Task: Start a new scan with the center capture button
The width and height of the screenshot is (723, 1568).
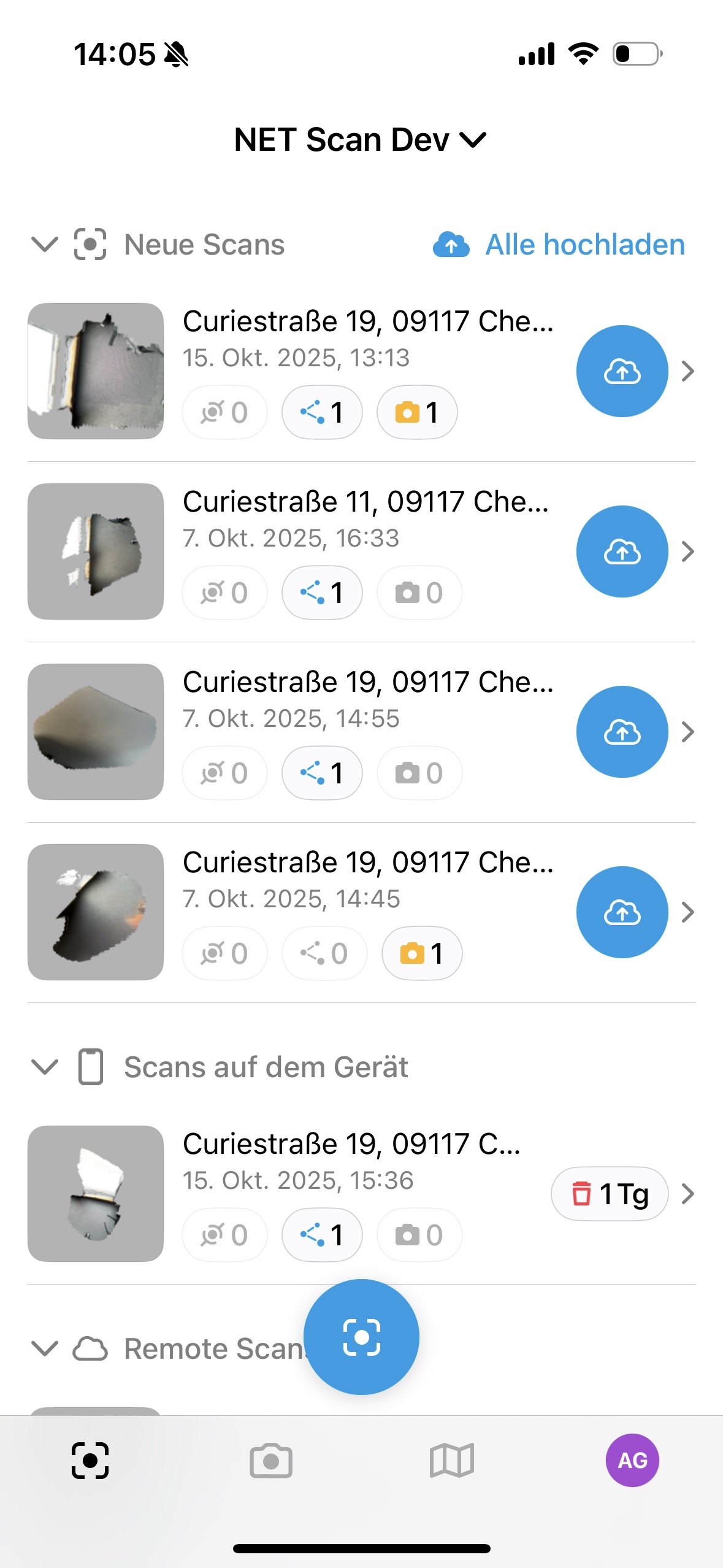Action: click(361, 1336)
